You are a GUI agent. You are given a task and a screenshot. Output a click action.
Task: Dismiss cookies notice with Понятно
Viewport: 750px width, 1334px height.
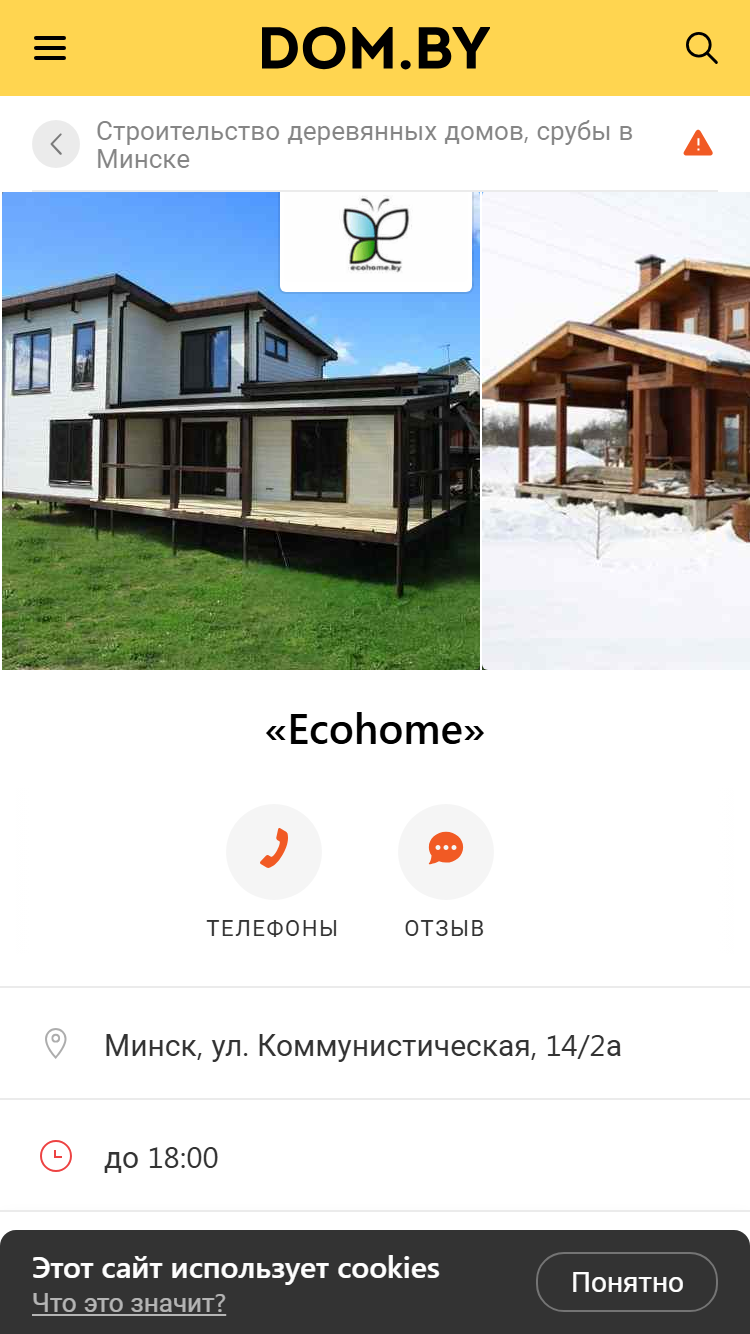[627, 1282]
